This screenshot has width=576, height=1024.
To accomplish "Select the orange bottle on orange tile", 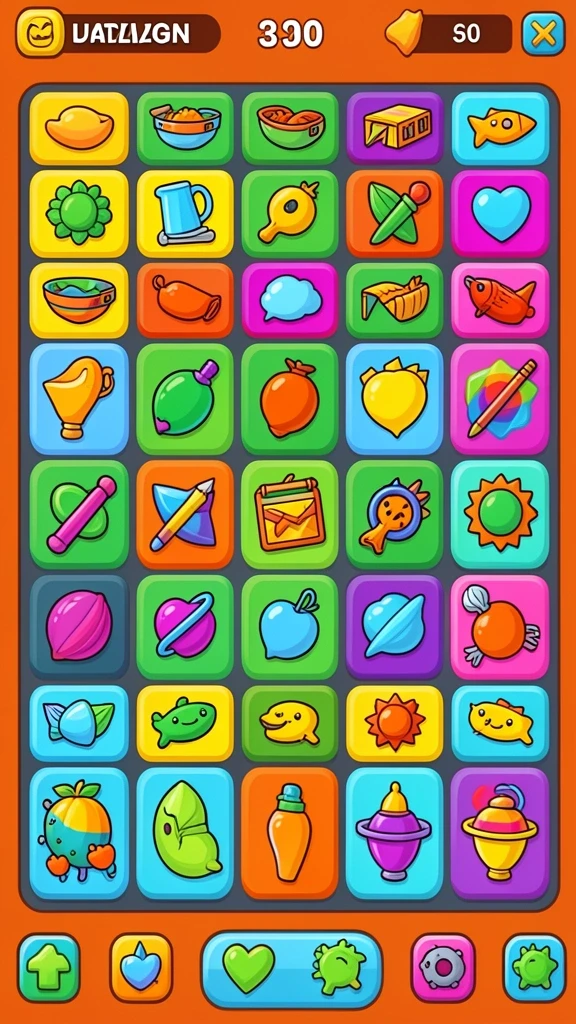I will 290,833.
